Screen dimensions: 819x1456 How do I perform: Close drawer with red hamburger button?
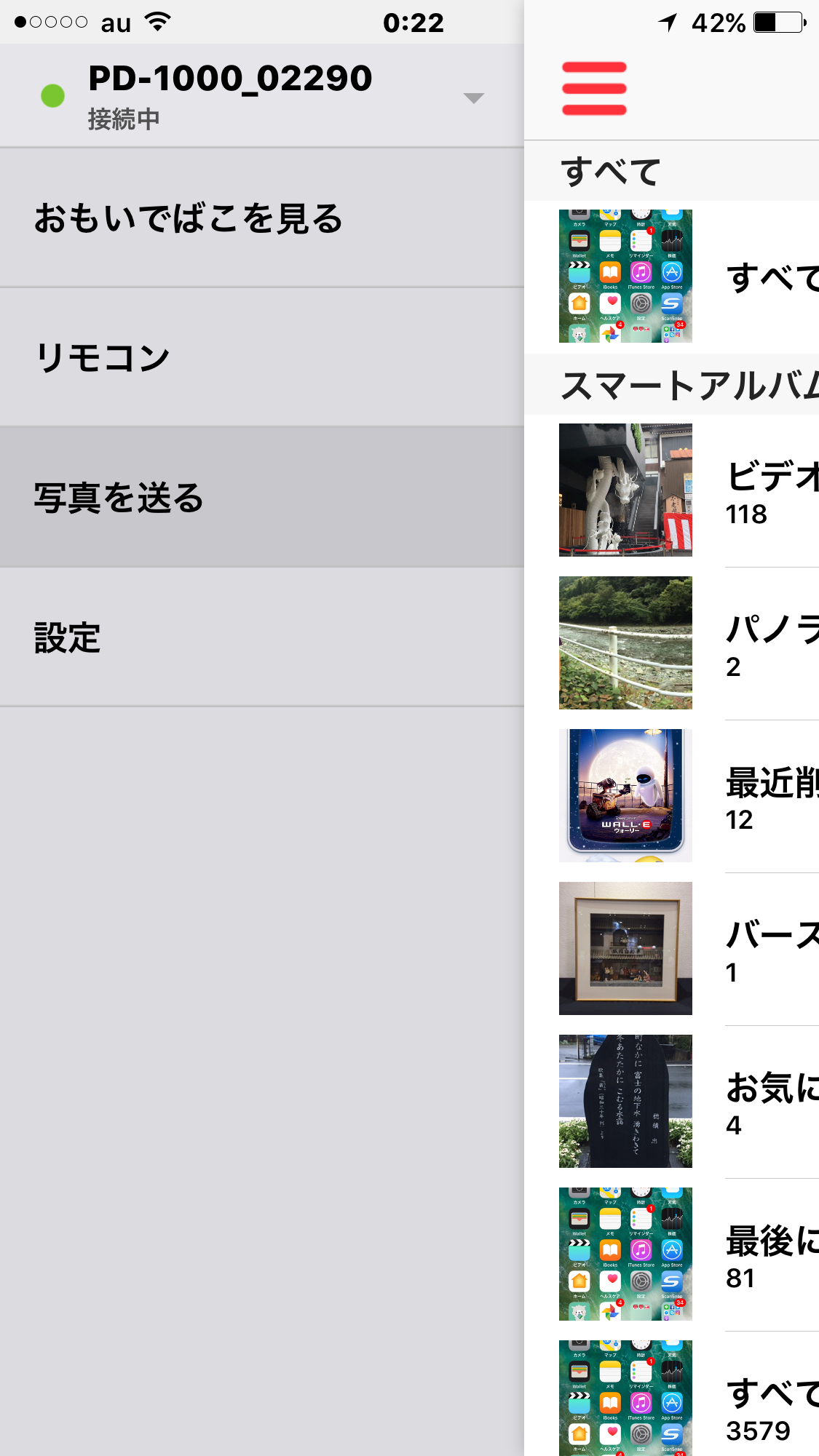point(594,89)
